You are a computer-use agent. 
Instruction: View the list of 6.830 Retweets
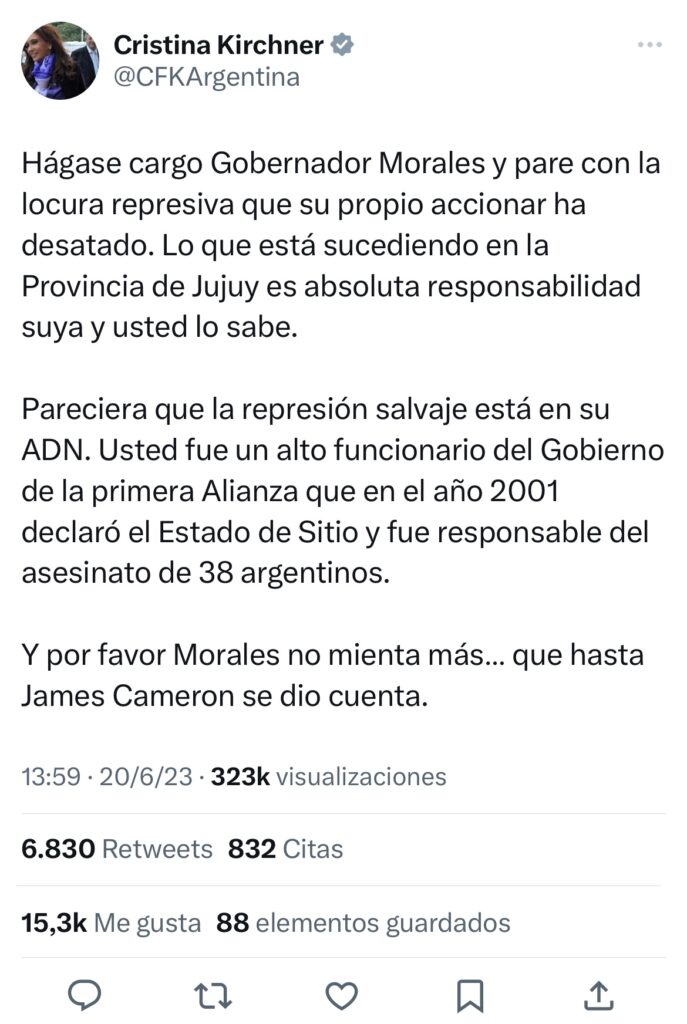[117, 849]
